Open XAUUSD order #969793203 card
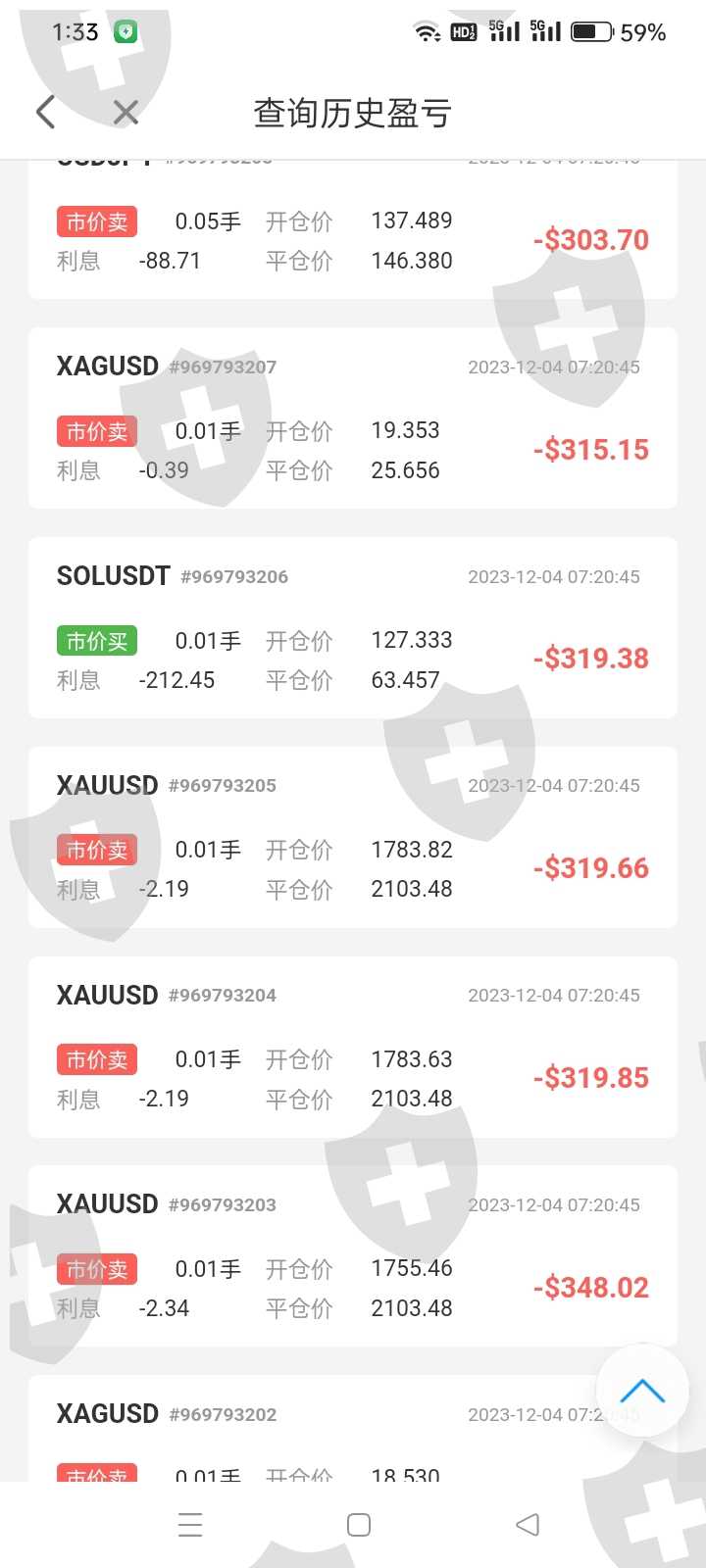Image resolution: width=706 pixels, height=1568 pixels. coord(353,1255)
